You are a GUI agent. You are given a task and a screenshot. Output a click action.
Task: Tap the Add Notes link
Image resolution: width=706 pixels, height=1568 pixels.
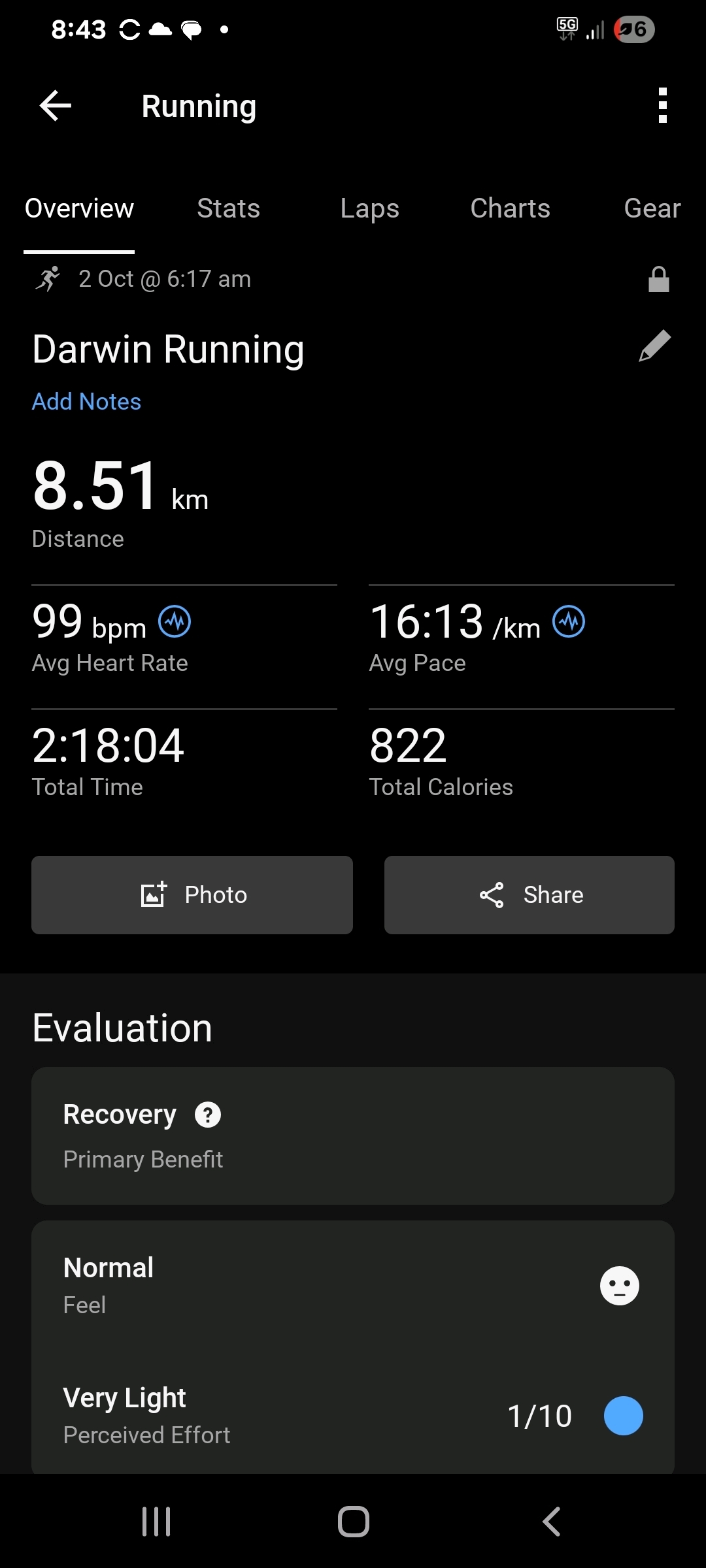coord(87,402)
